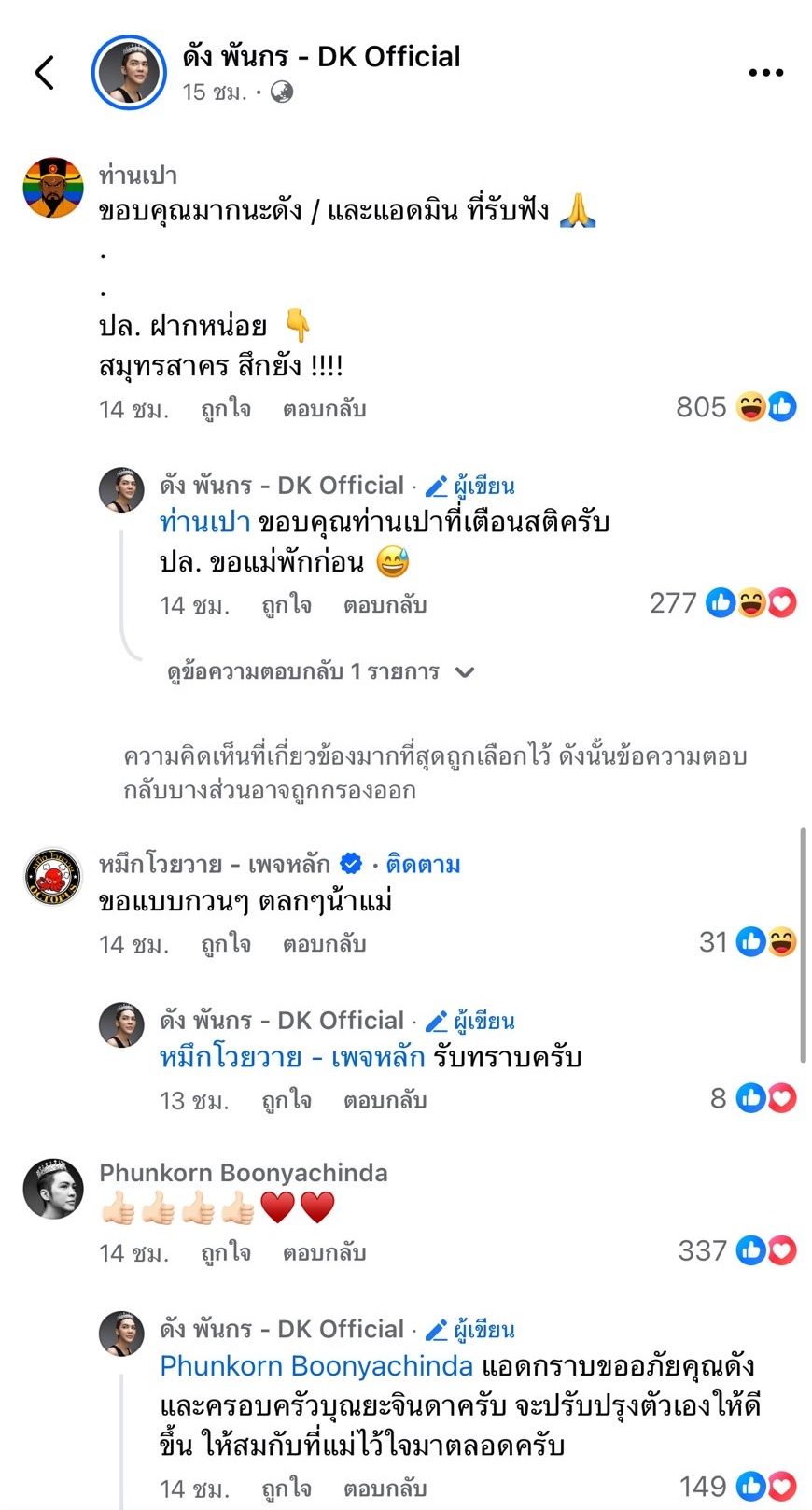The width and height of the screenshot is (812, 1510).
Task: Go back using the header arrow
Action: [x=44, y=72]
